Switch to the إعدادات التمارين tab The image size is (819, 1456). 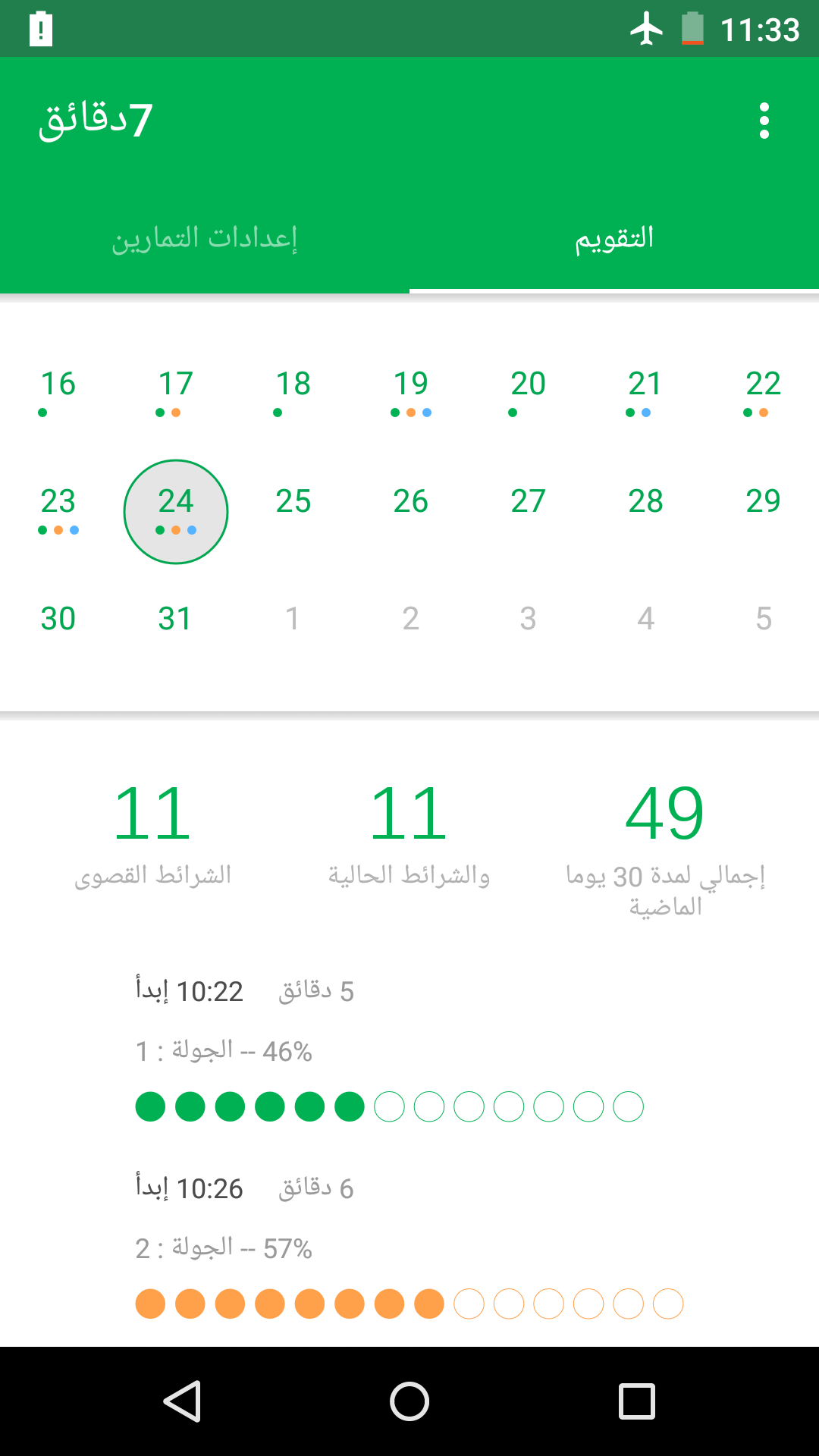point(205,238)
